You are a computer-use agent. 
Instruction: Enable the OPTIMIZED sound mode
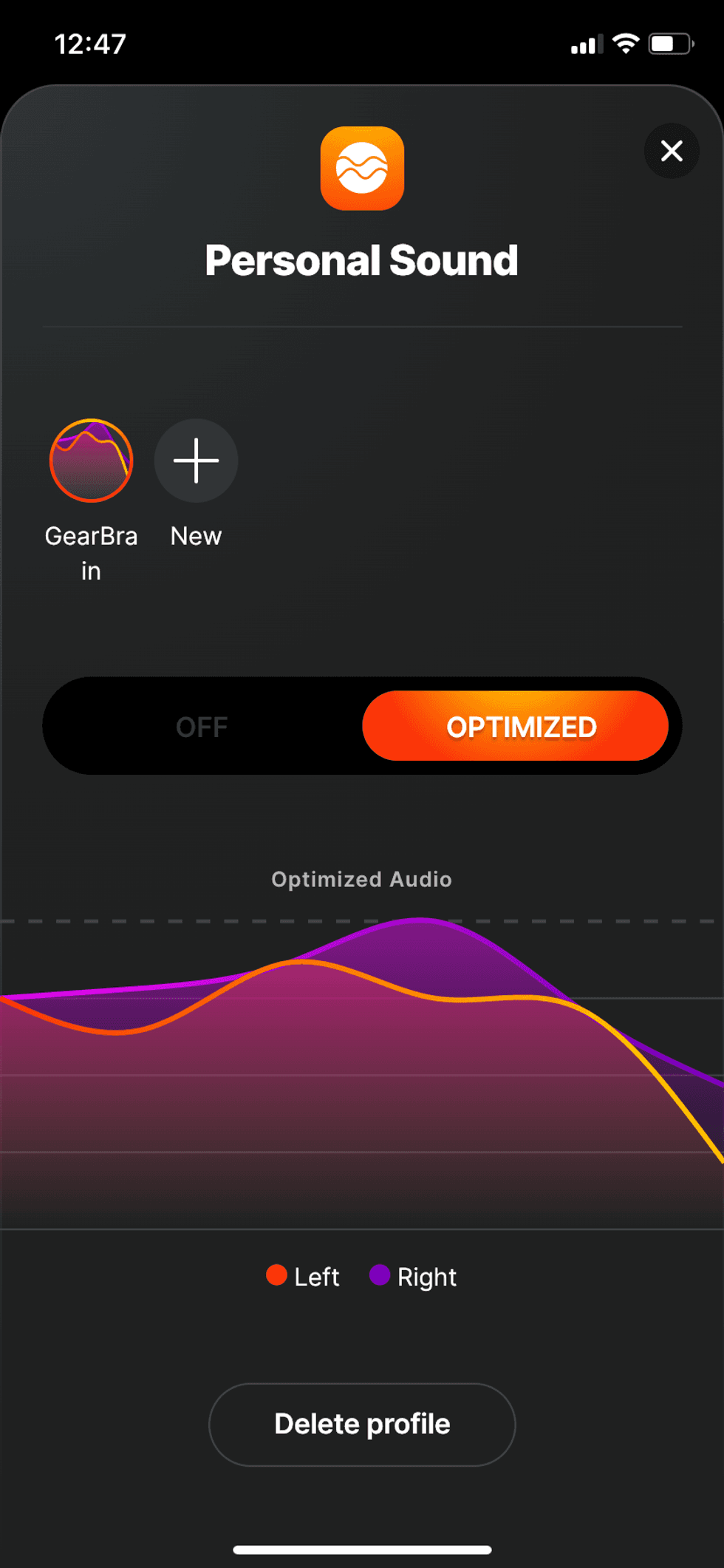coord(517,726)
